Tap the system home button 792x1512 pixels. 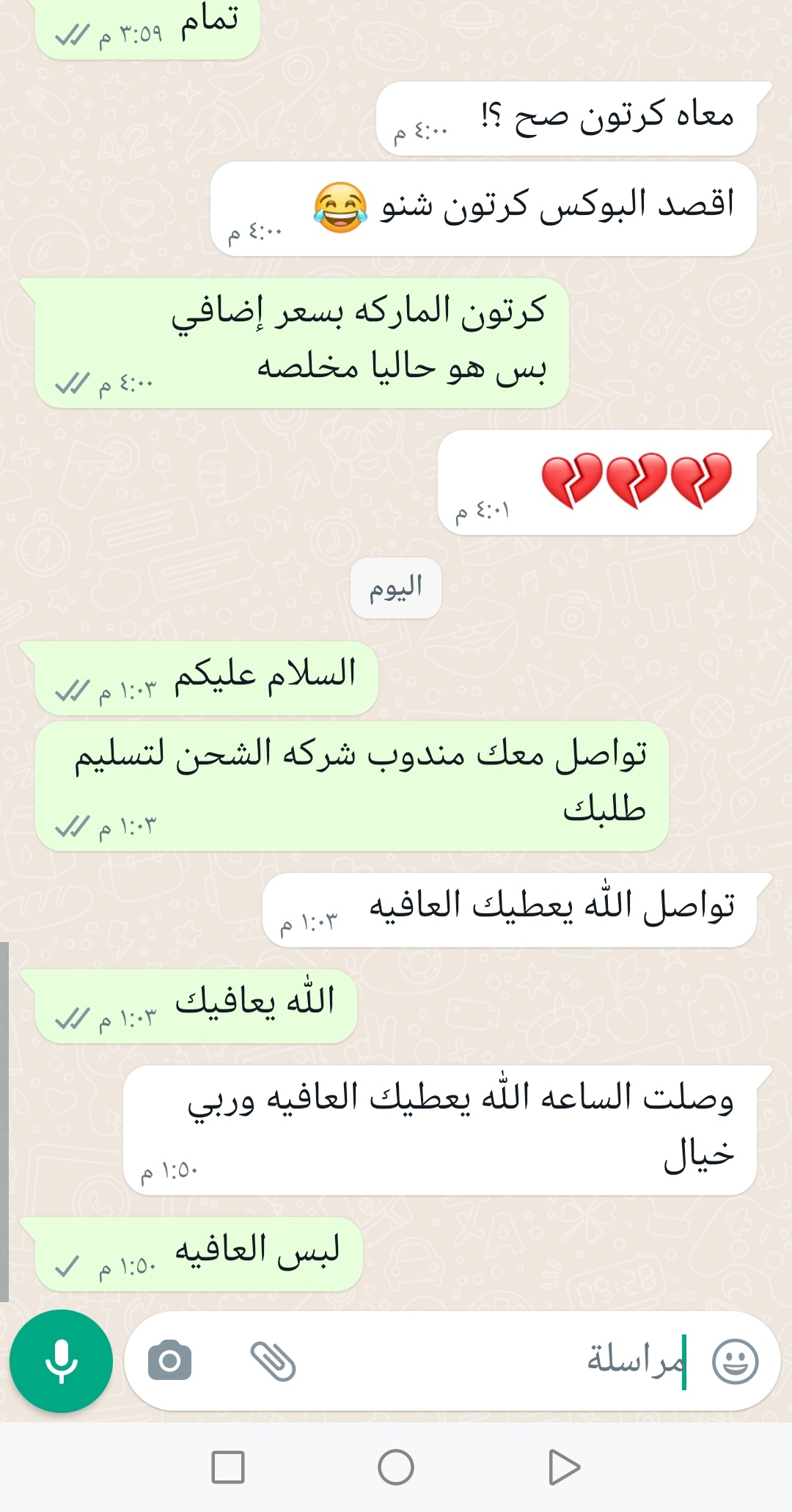pos(396,1467)
